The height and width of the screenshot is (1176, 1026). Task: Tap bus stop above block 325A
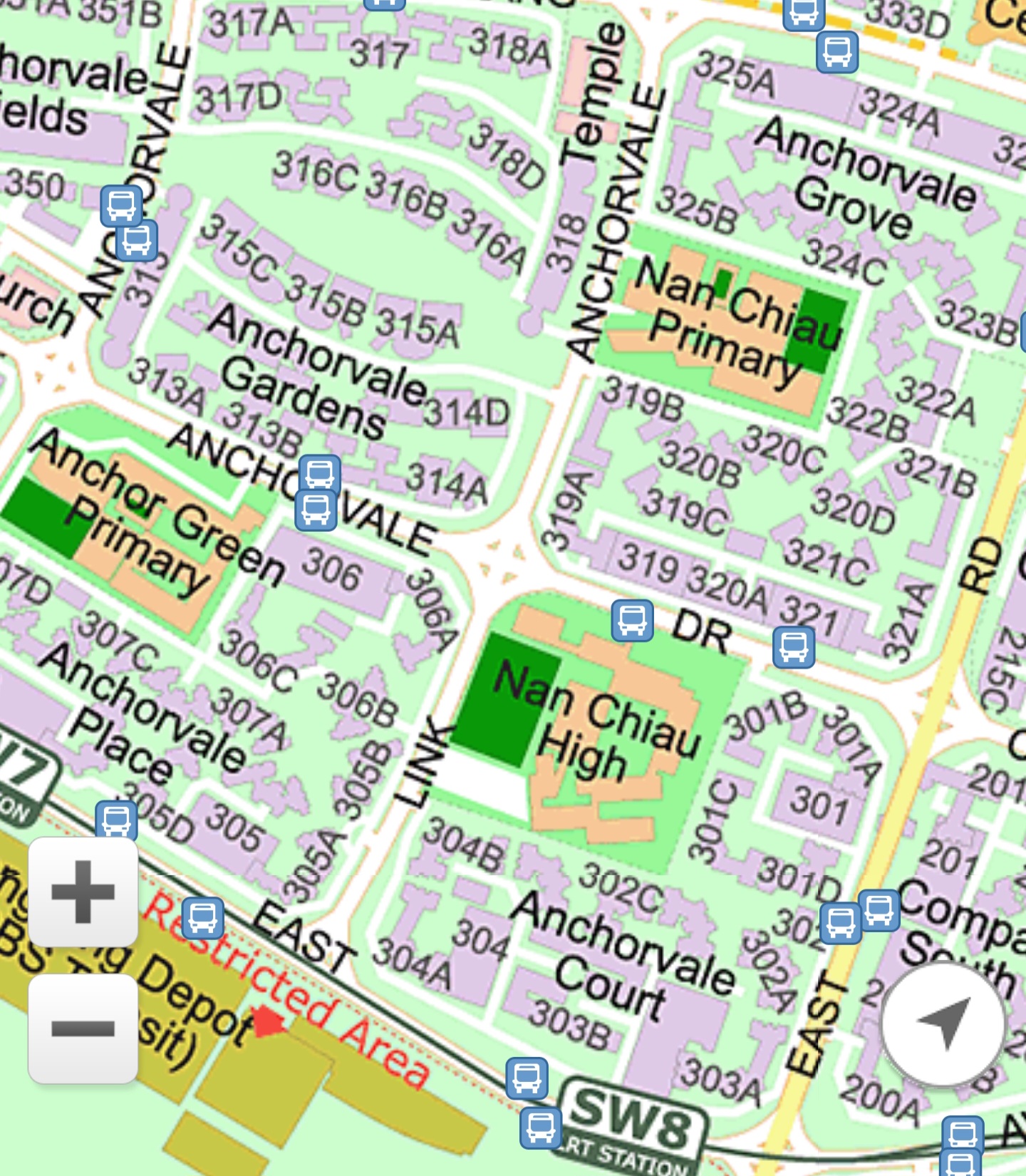click(836, 52)
